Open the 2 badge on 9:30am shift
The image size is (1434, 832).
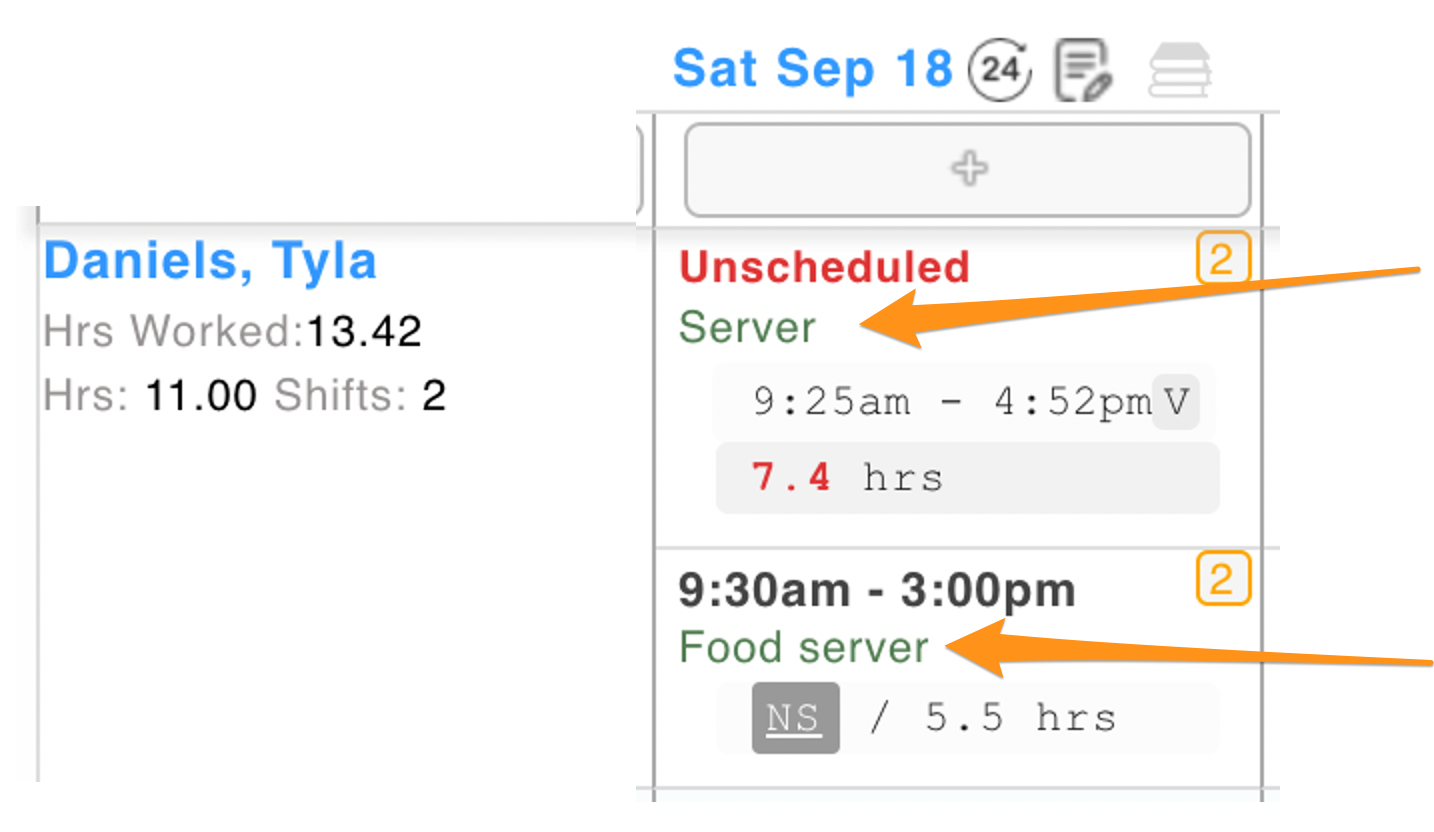(x=1223, y=578)
